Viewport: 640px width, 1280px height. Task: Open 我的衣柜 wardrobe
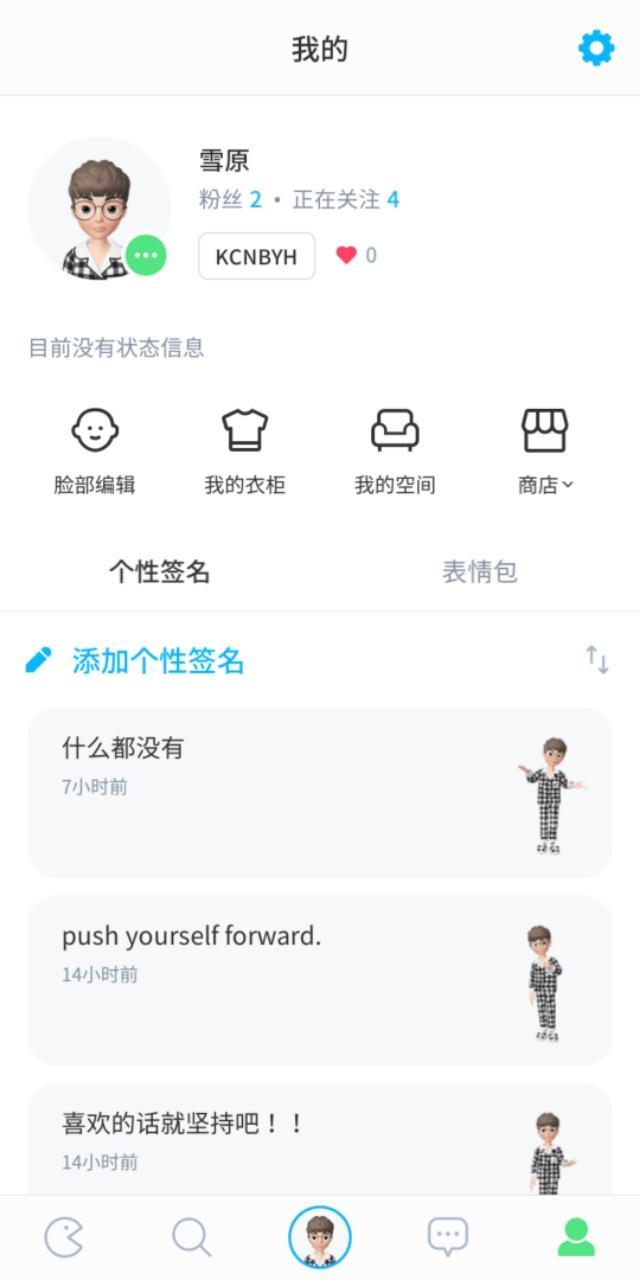click(245, 451)
